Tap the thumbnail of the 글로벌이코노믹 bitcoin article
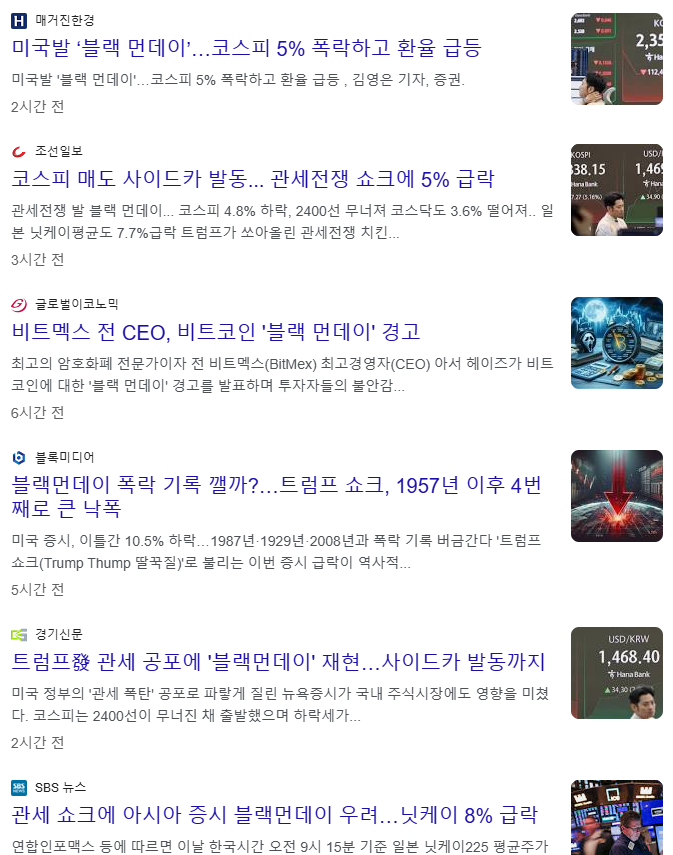Viewport: 673px width, 855px height. coord(616,343)
